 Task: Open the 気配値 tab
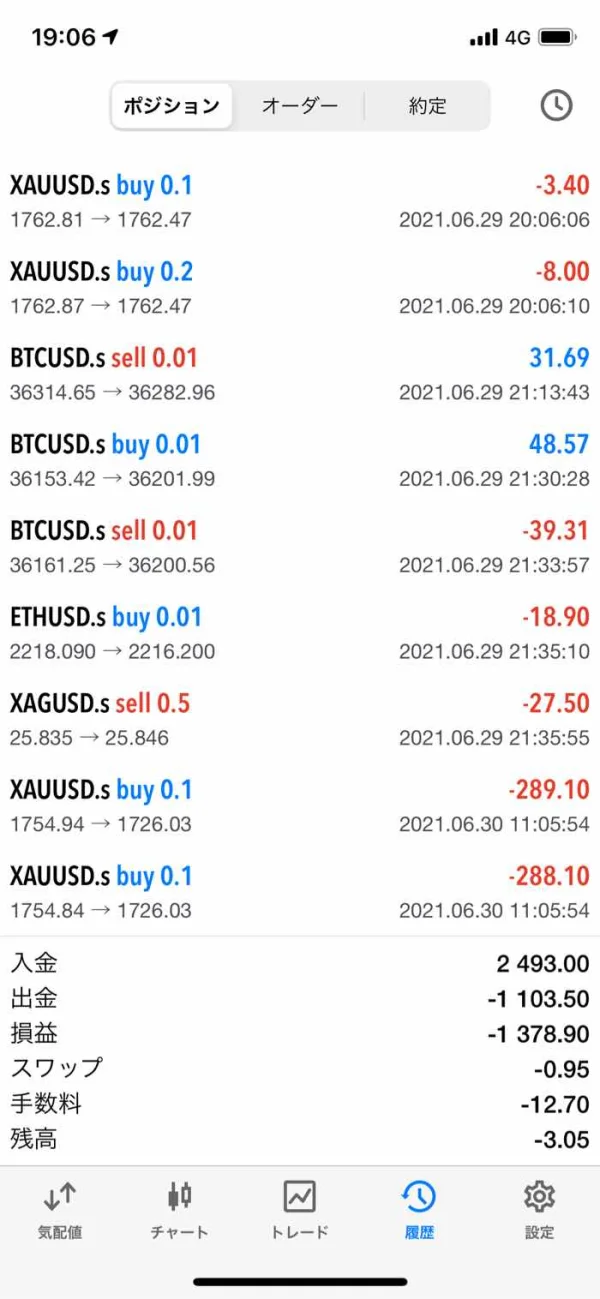point(60,1210)
